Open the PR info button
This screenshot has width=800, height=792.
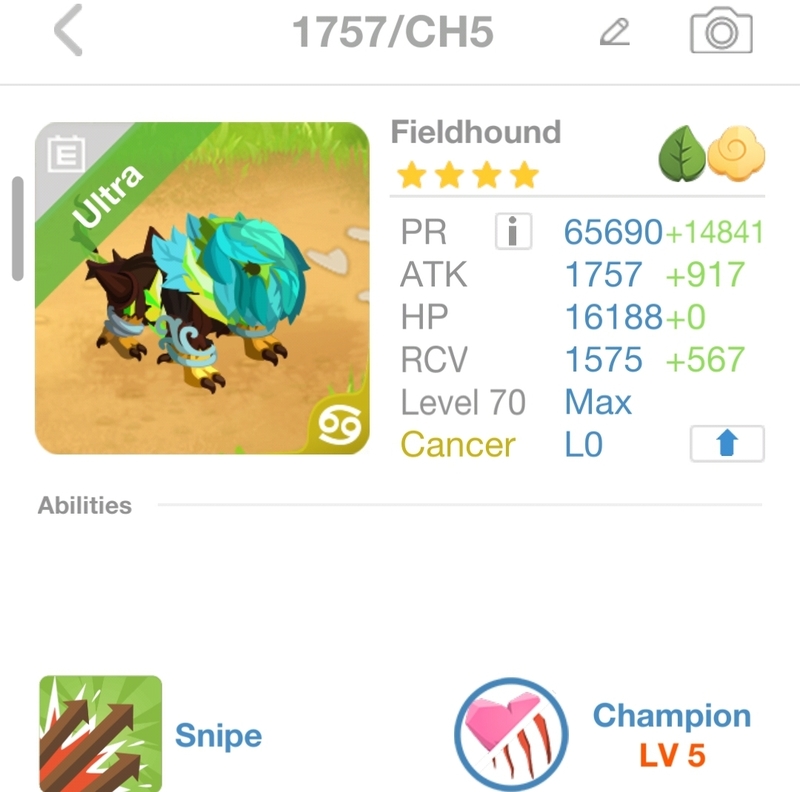[x=512, y=232]
